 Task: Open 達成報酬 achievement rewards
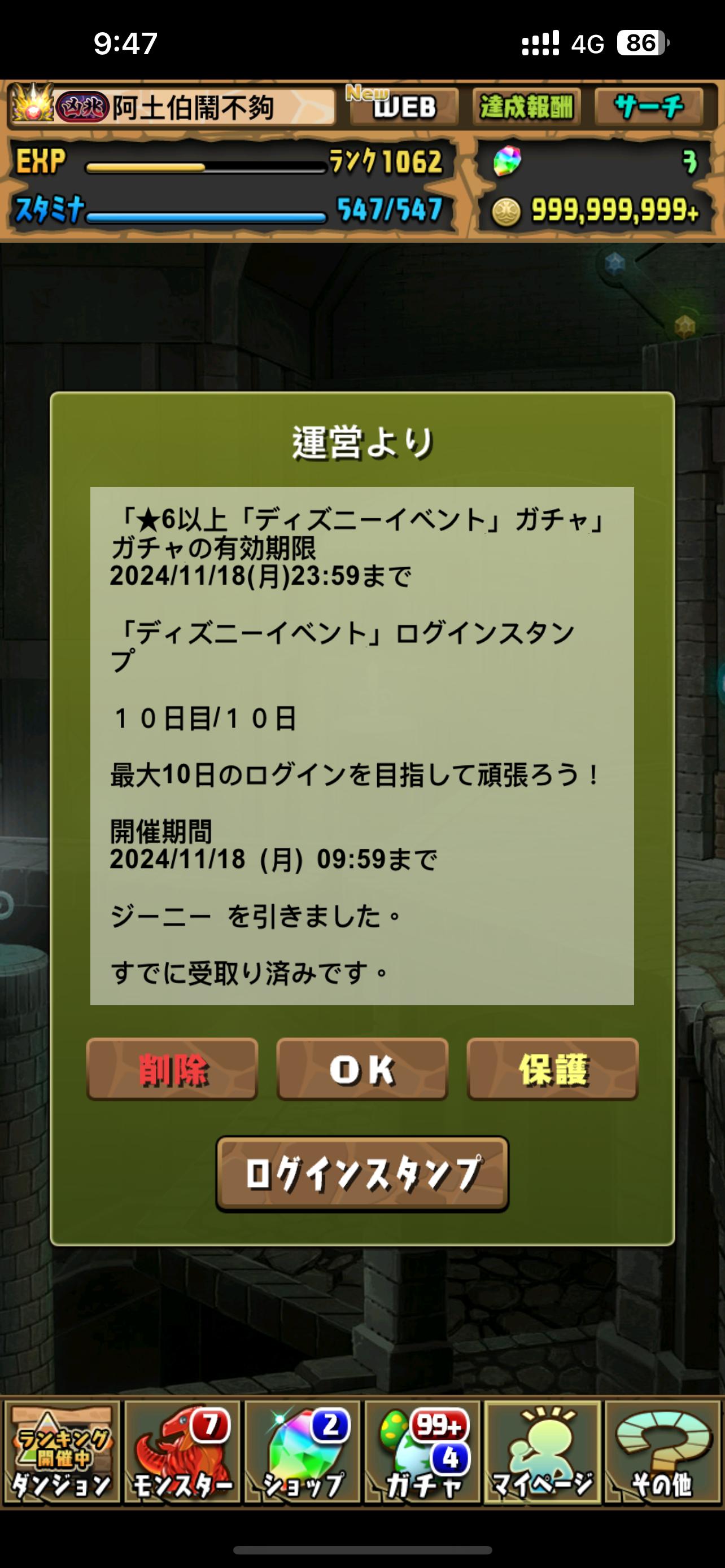(527, 107)
